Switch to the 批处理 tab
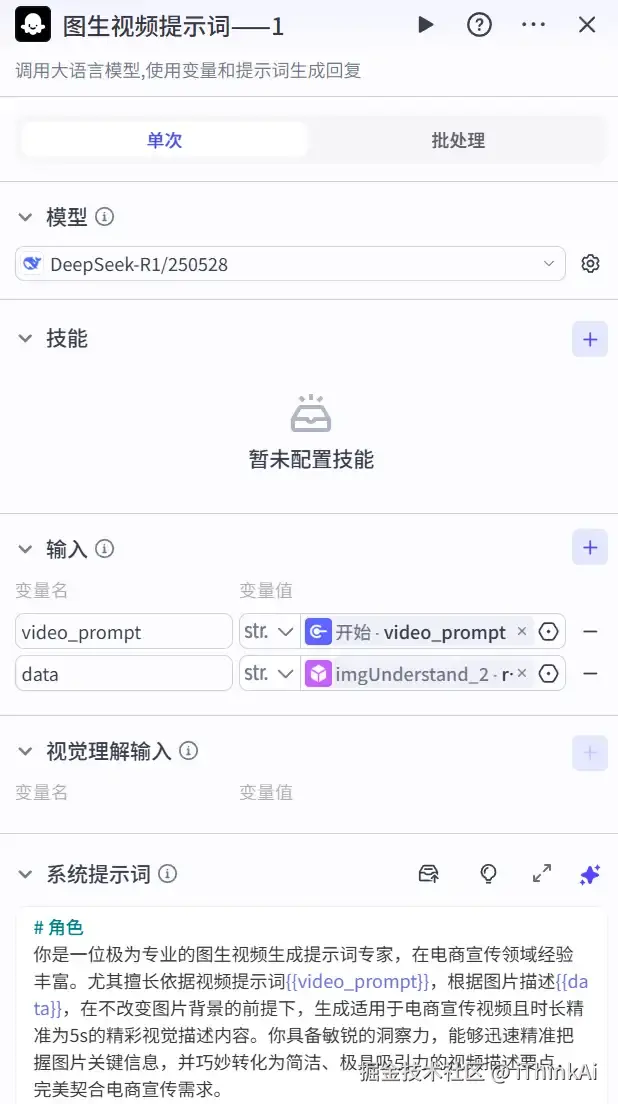This screenshot has width=618, height=1104. (x=458, y=140)
